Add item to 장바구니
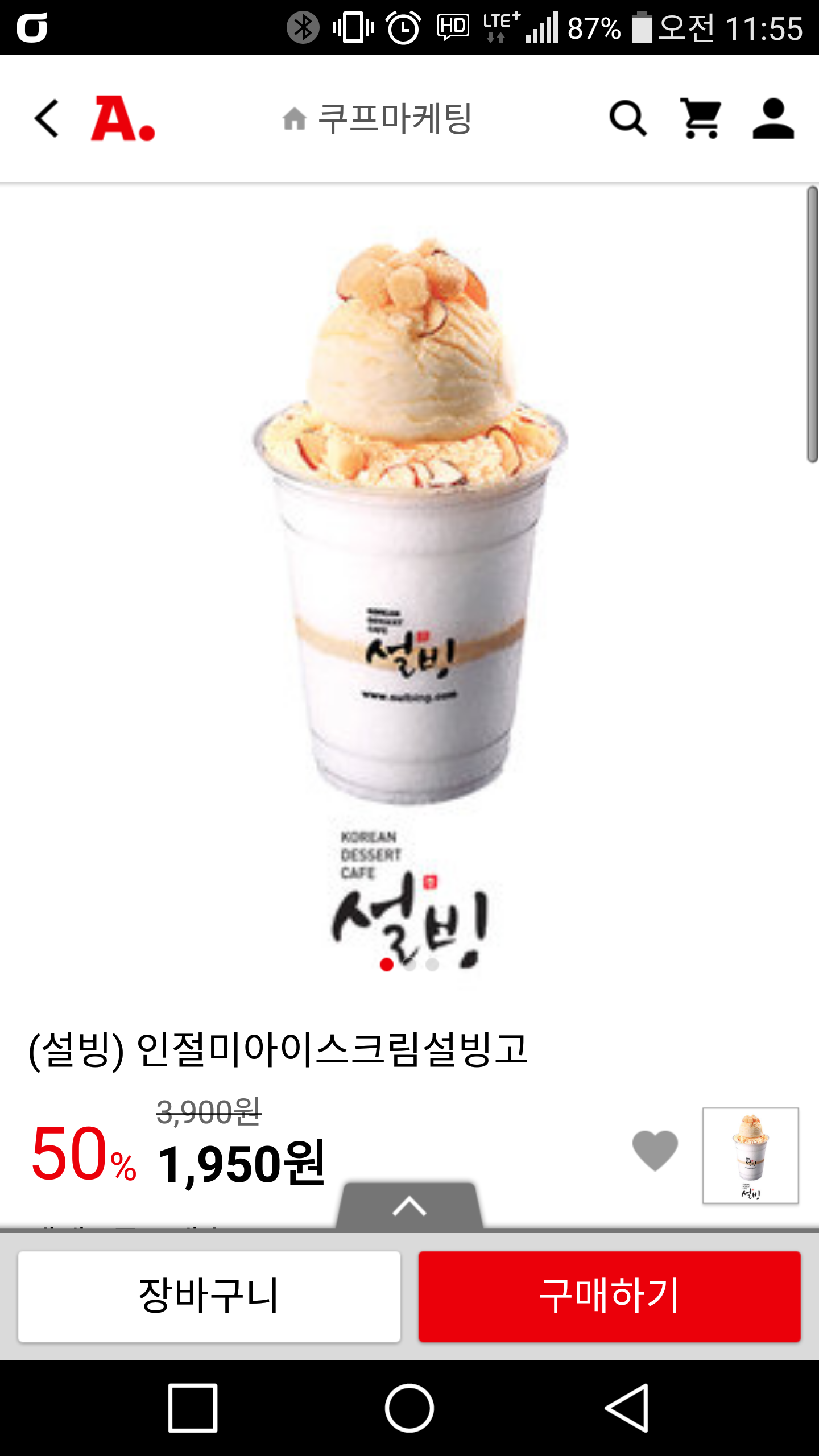 [209, 1296]
